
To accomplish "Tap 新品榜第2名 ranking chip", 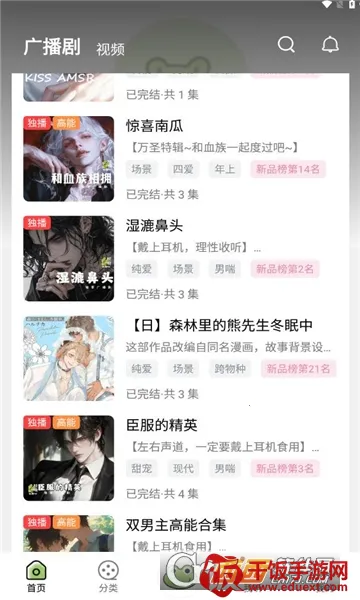I will (285, 269).
